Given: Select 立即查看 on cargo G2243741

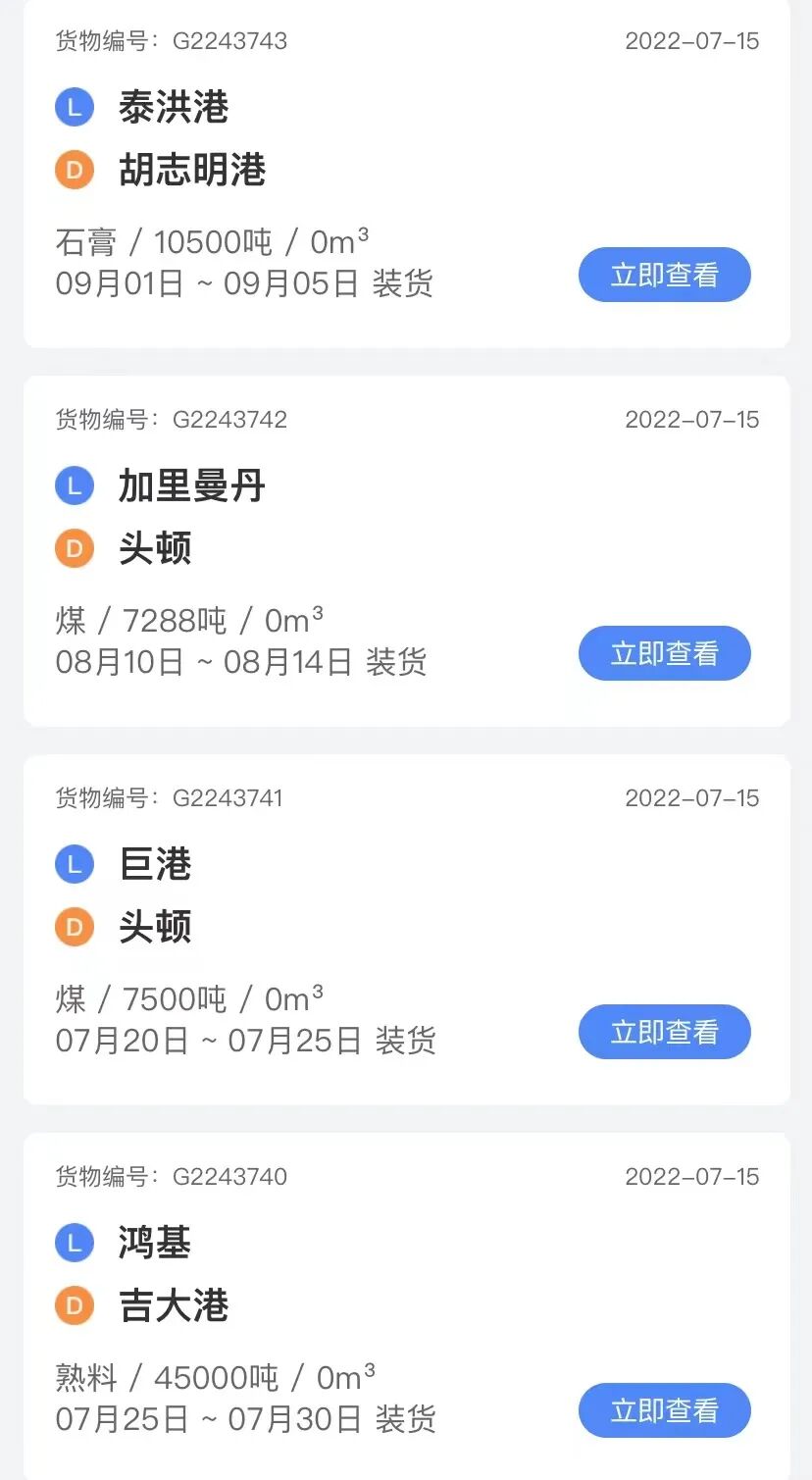Looking at the screenshot, I should (664, 1032).
